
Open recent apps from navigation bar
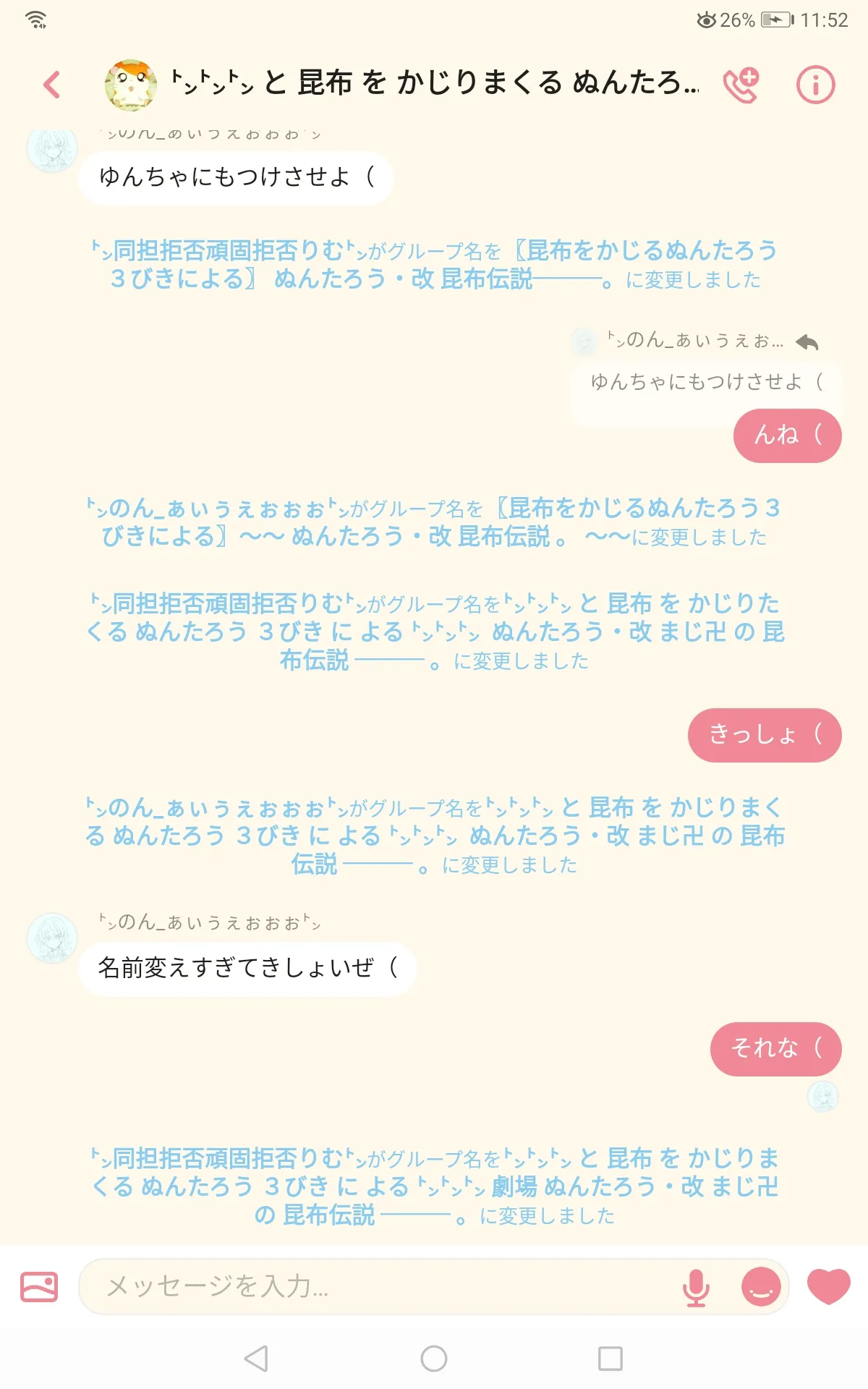(x=610, y=1358)
